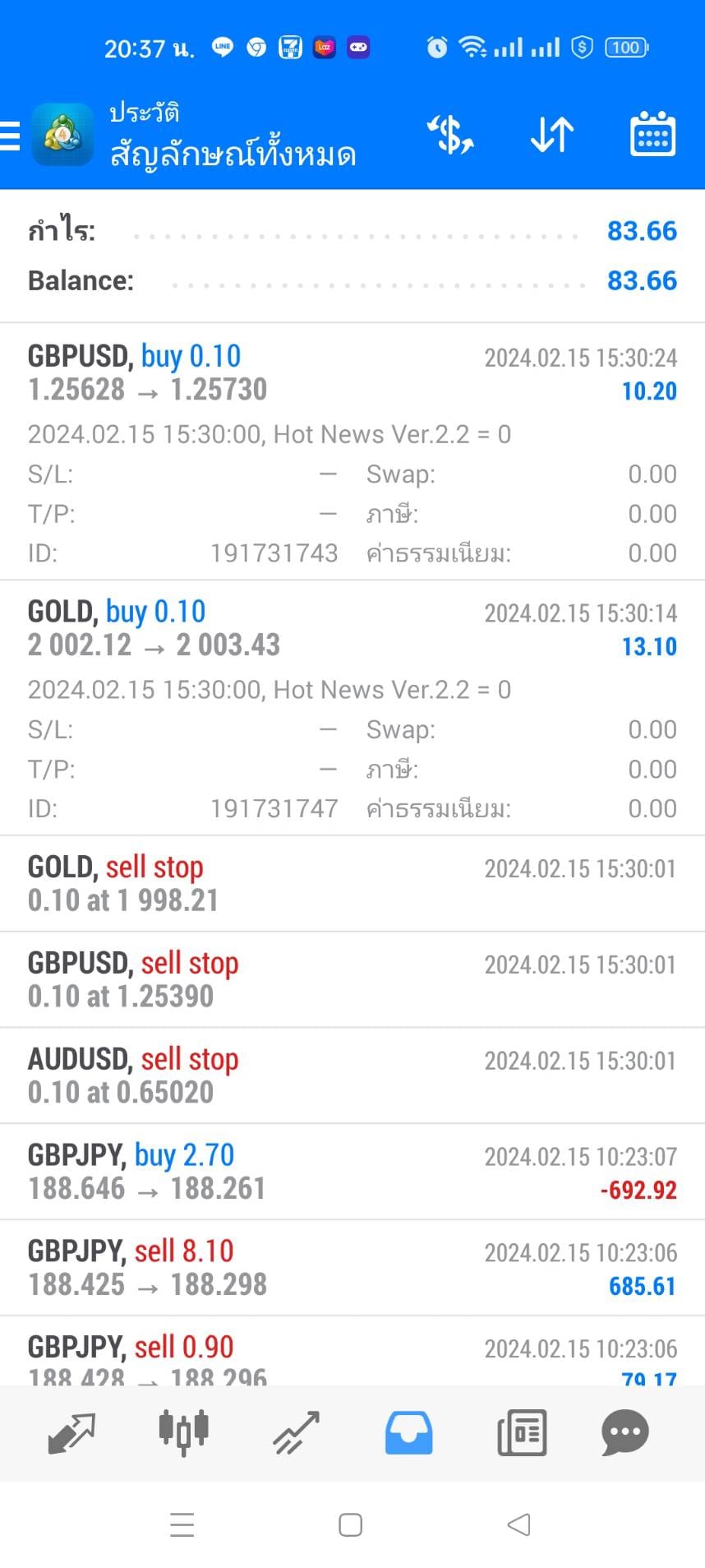
Task: Switch to the Trade tab
Action: click(x=296, y=1433)
